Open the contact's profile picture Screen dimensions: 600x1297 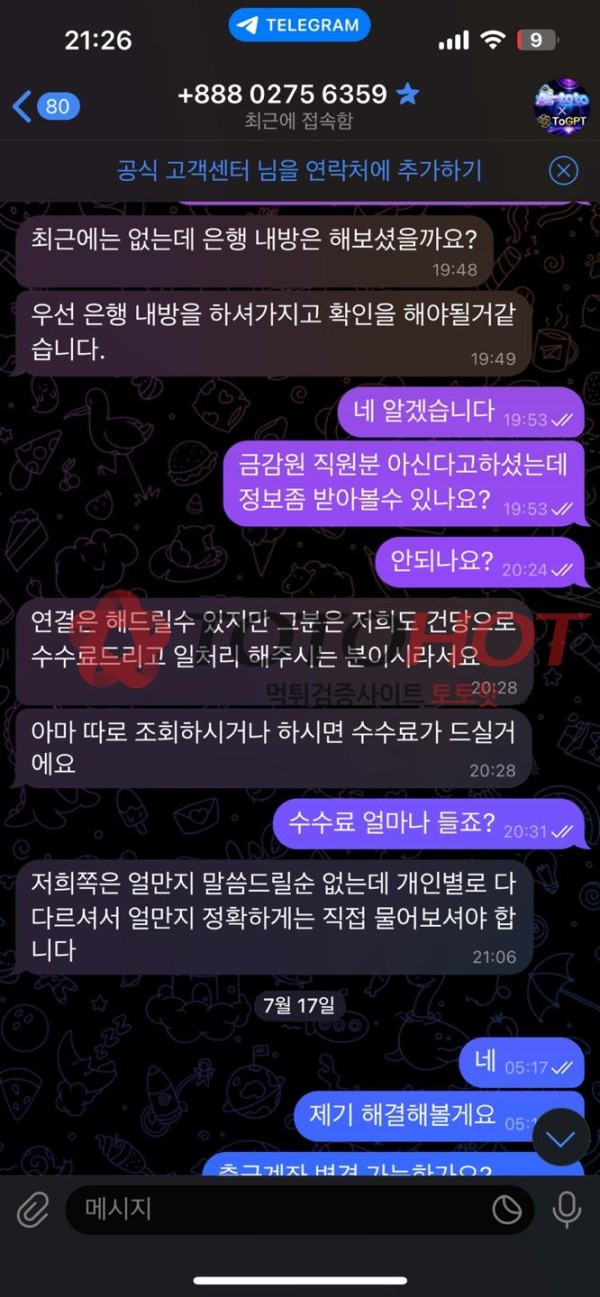(x=561, y=104)
